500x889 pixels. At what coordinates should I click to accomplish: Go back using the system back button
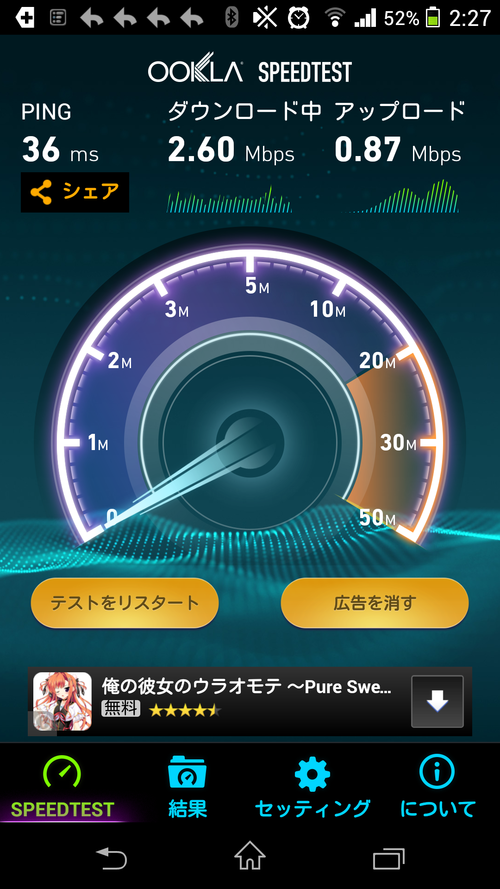111,858
